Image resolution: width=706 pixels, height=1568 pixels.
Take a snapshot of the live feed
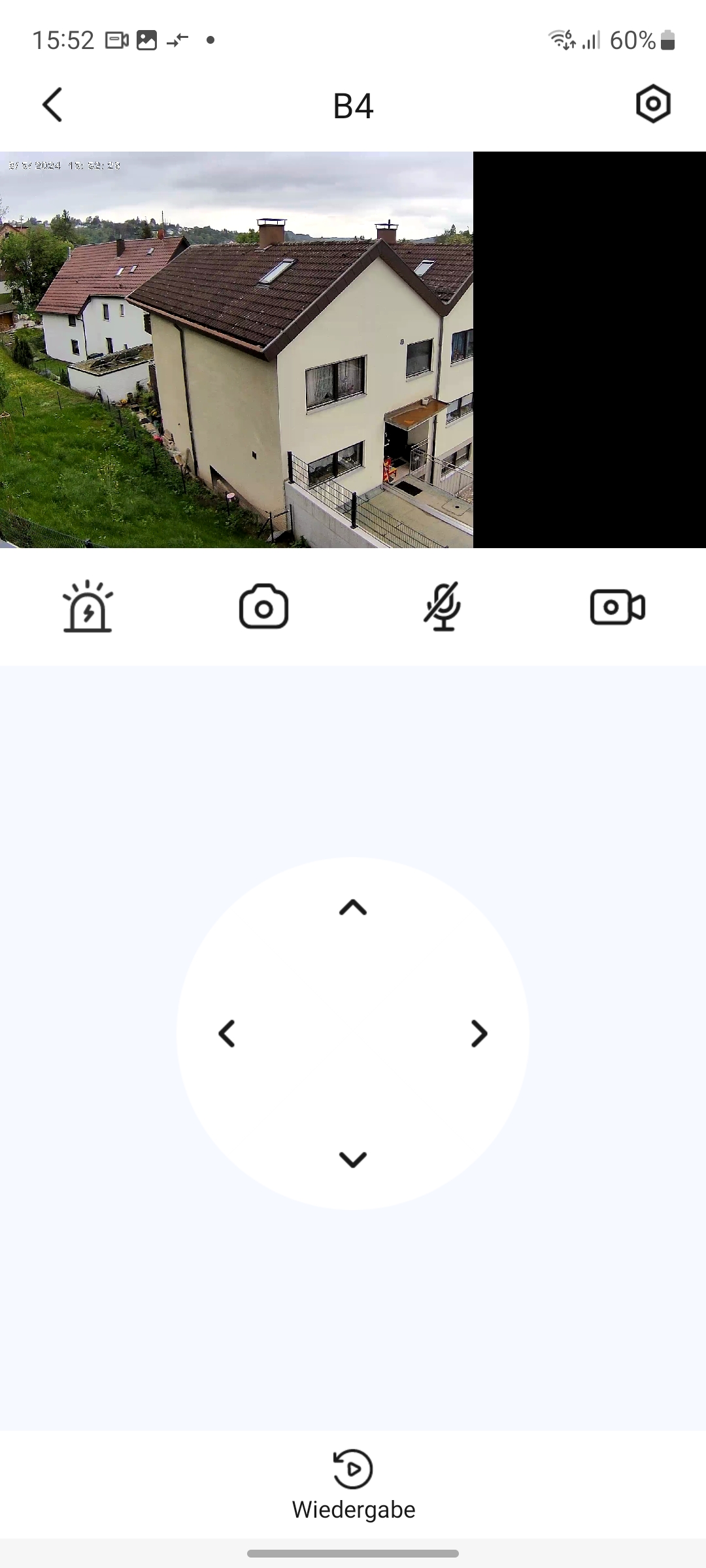click(264, 607)
